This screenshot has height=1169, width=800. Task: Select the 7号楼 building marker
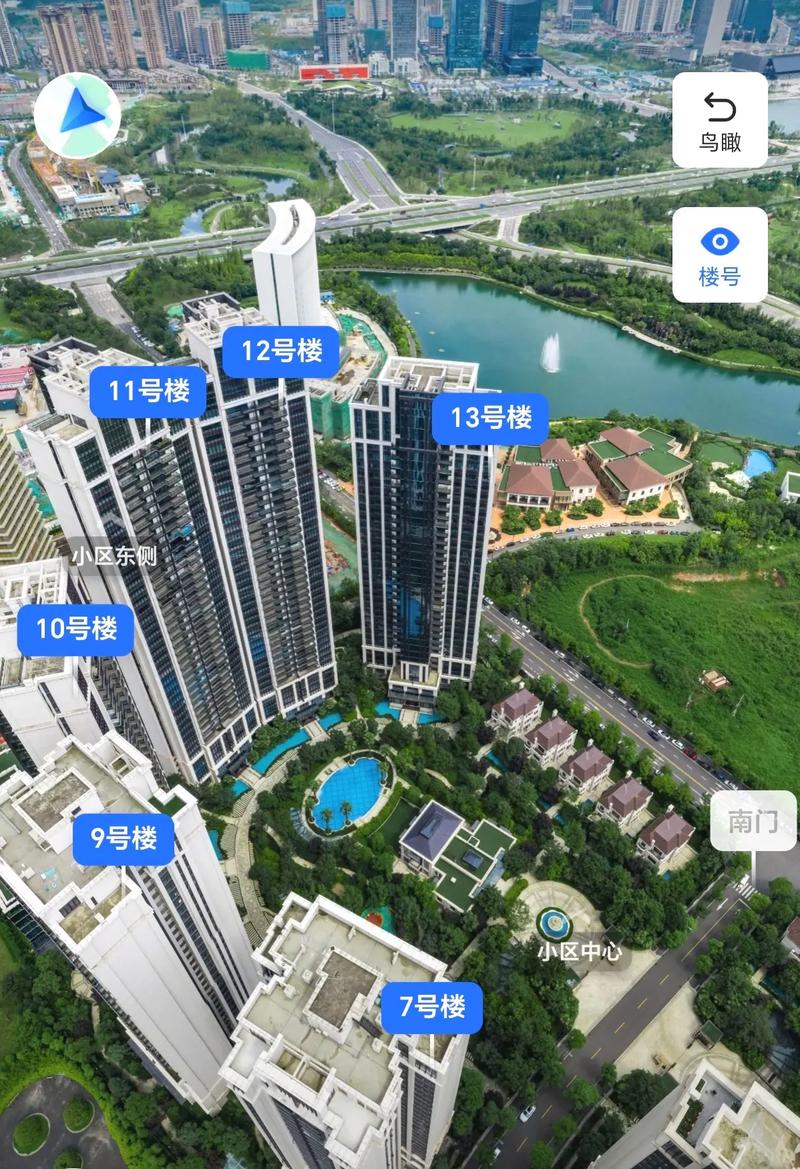pos(432,1008)
